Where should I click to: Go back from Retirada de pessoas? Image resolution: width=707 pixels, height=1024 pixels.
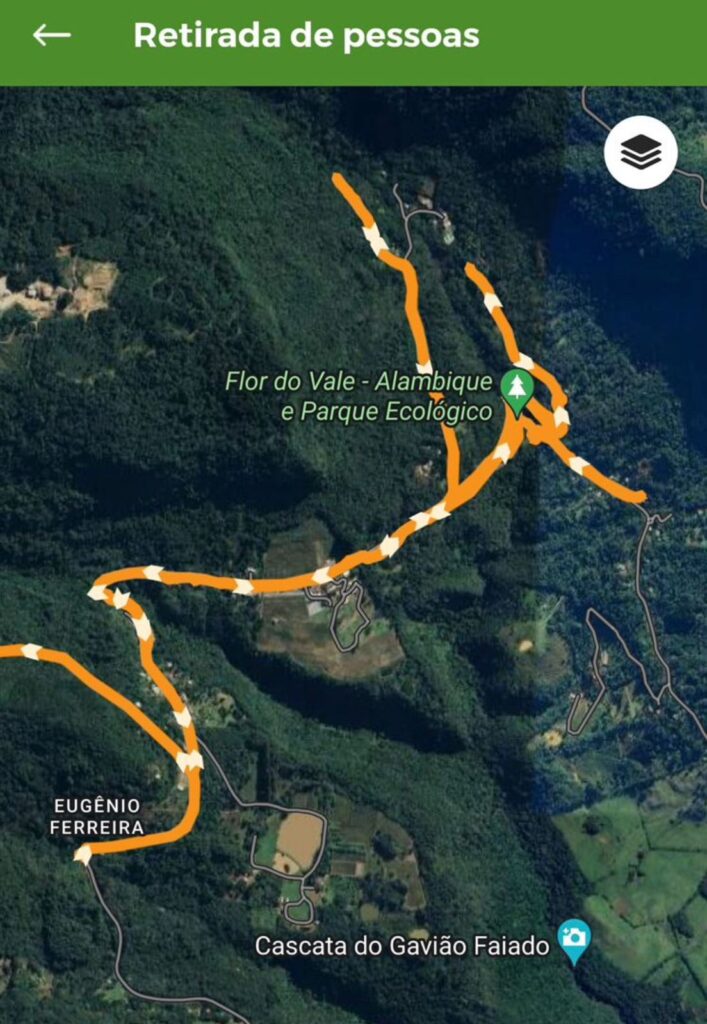51,36
